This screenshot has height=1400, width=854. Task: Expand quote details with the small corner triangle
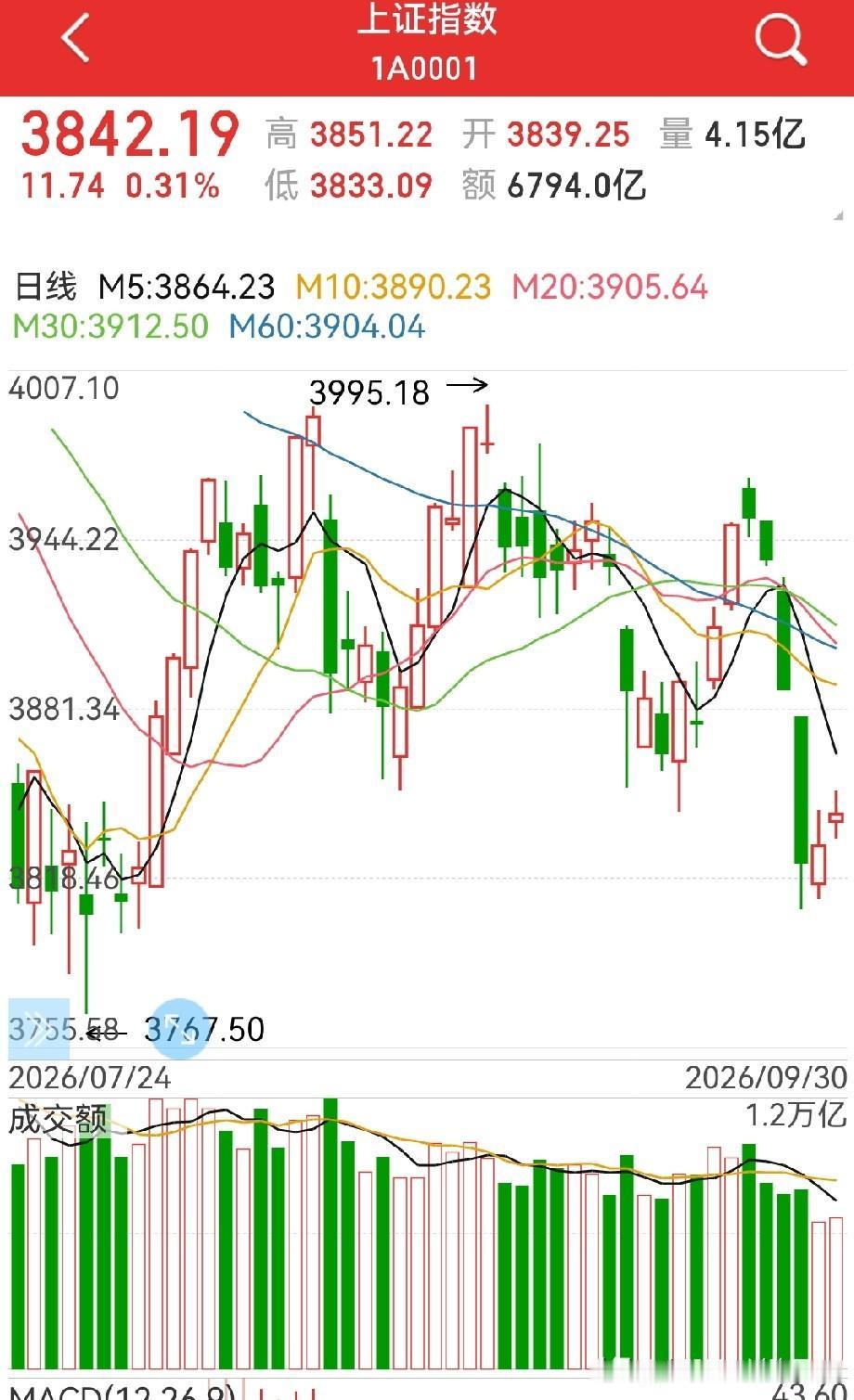coord(839,215)
